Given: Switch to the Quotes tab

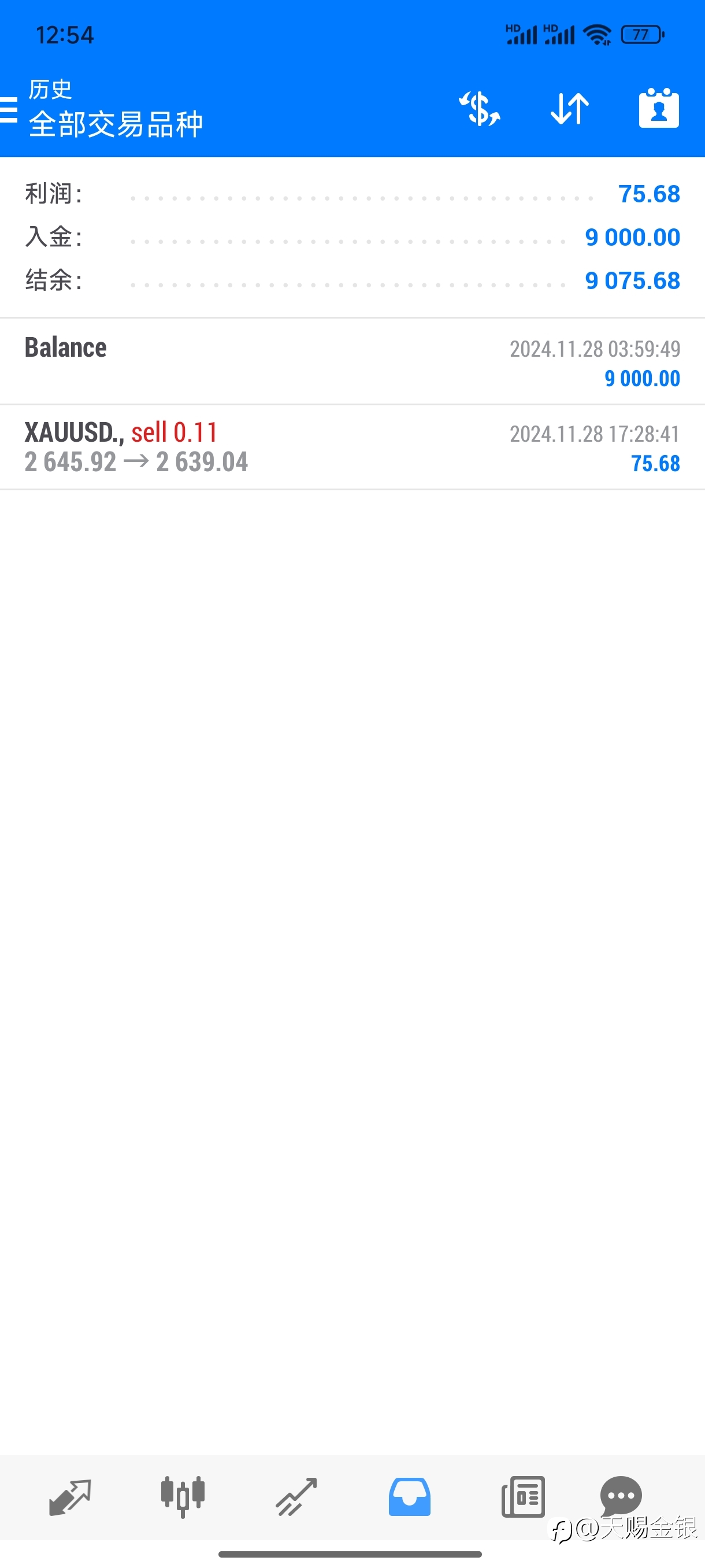Looking at the screenshot, I should tap(70, 1497).
